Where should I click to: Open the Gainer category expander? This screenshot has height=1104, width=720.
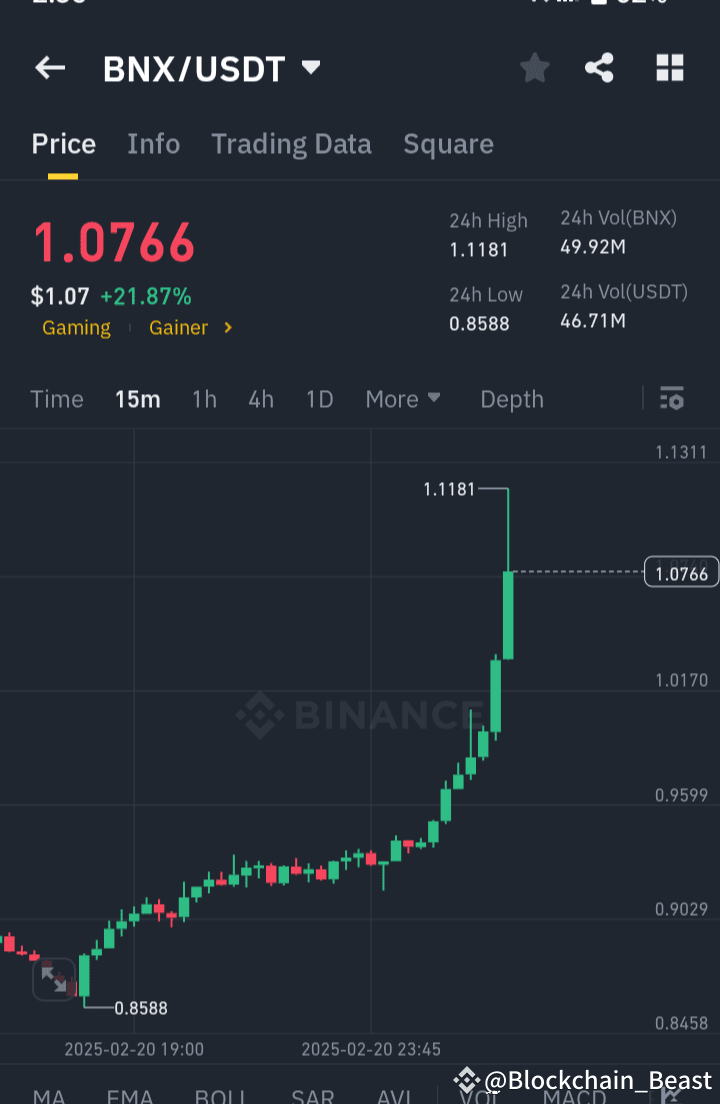[x=191, y=327]
